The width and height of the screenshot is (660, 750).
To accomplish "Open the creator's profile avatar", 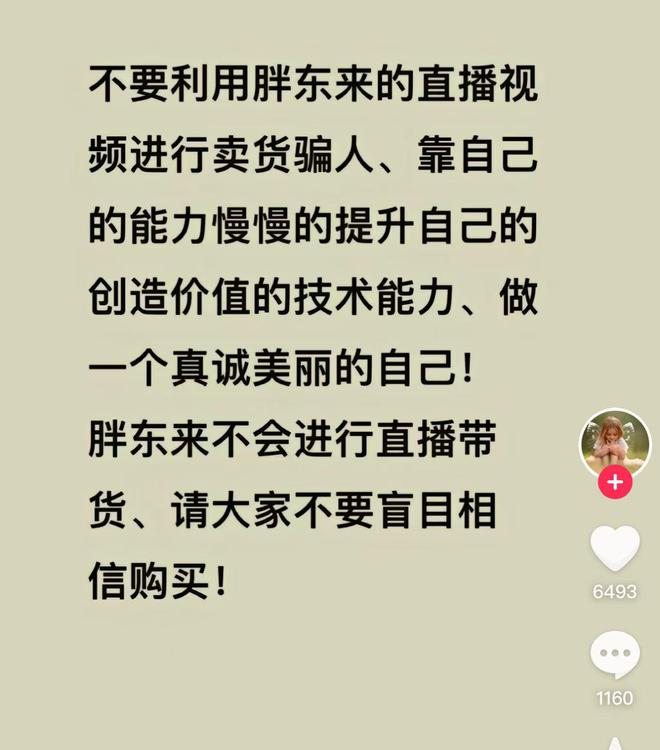I will [x=614, y=441].
